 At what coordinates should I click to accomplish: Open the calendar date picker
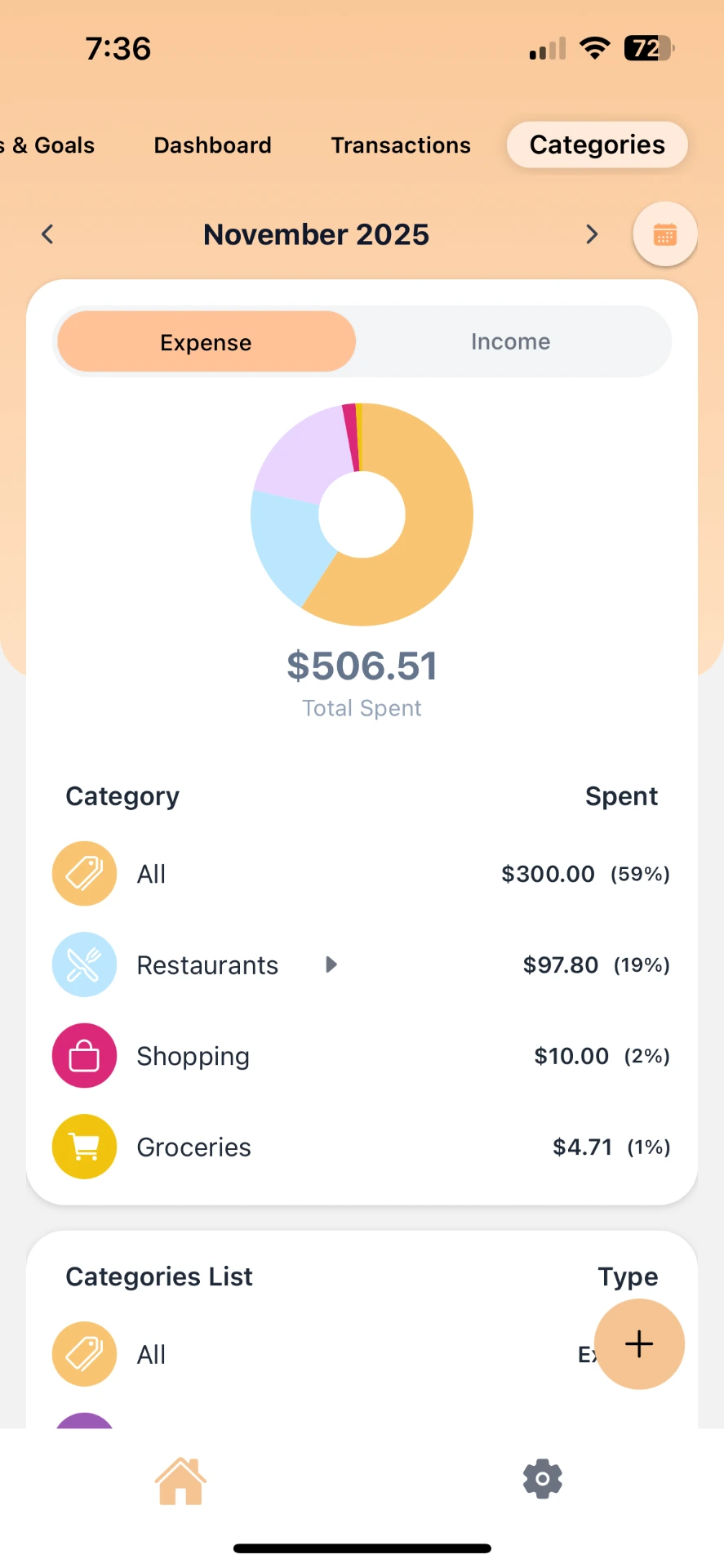pyautogui.click(x=664, y=234)
